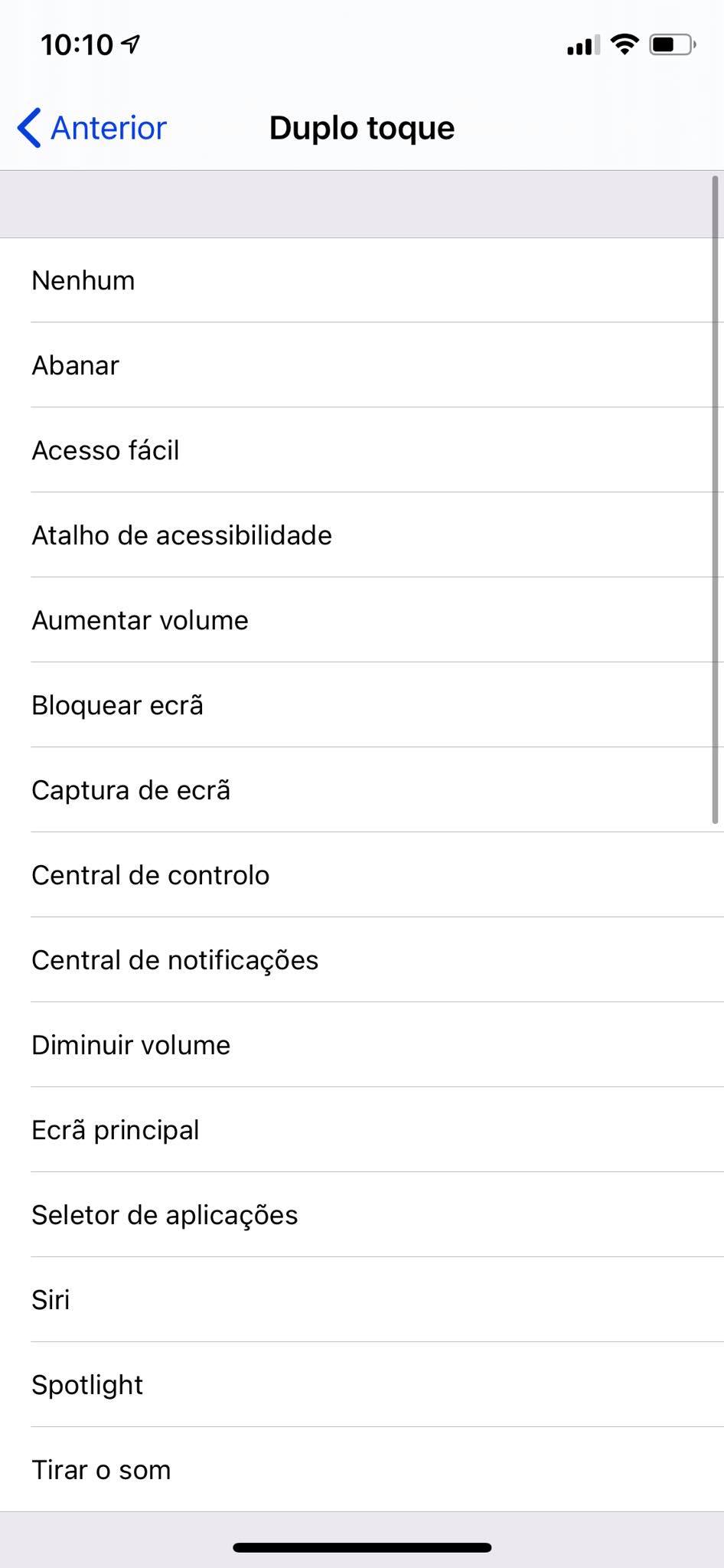Image resolution: width=724 pixels, height=1568 pixels.
Task: Select Central de notificações
Action: 362,960
